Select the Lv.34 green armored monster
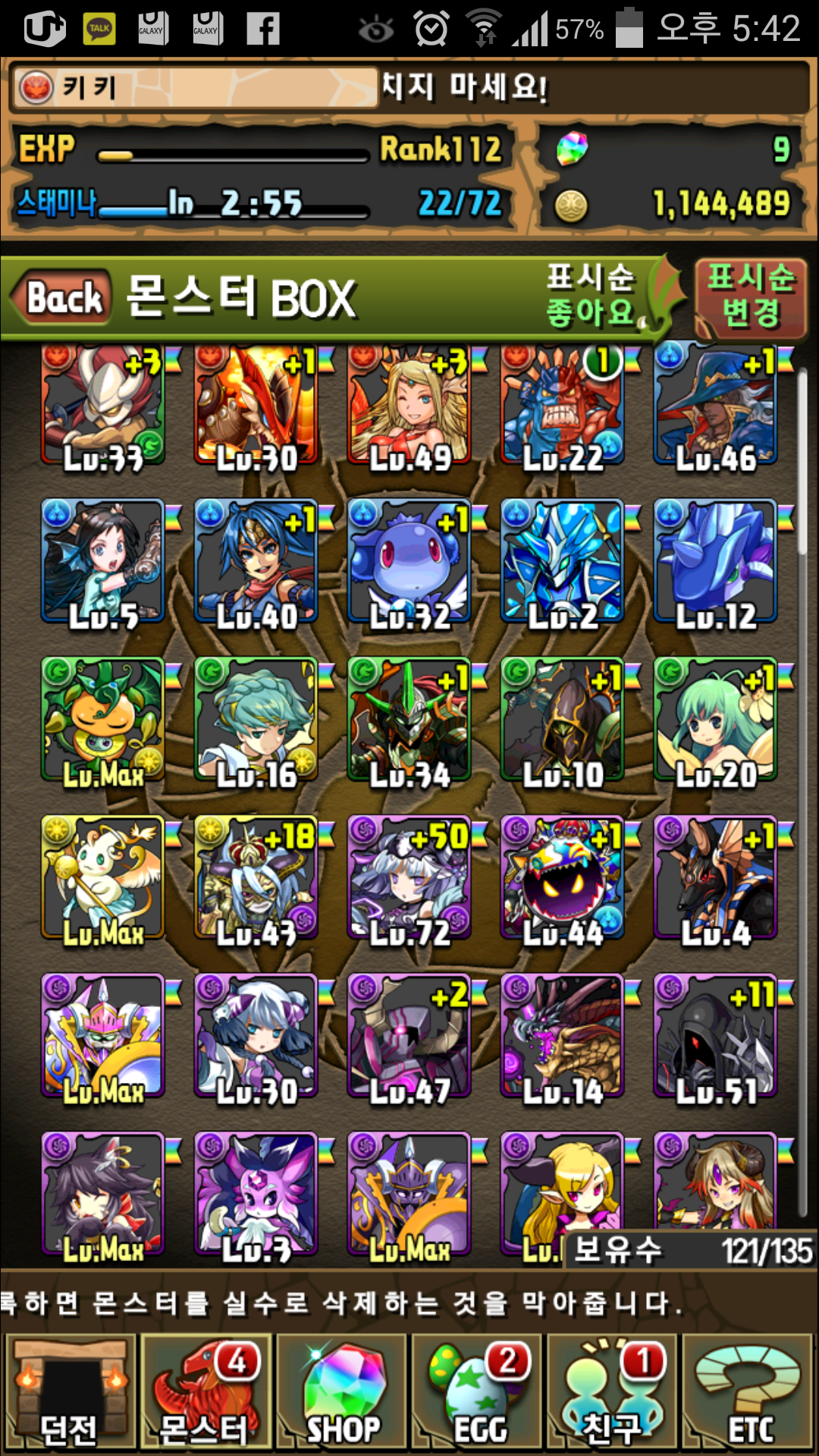This screenshot has height=1456, width=819. click(x=410, y=720)
